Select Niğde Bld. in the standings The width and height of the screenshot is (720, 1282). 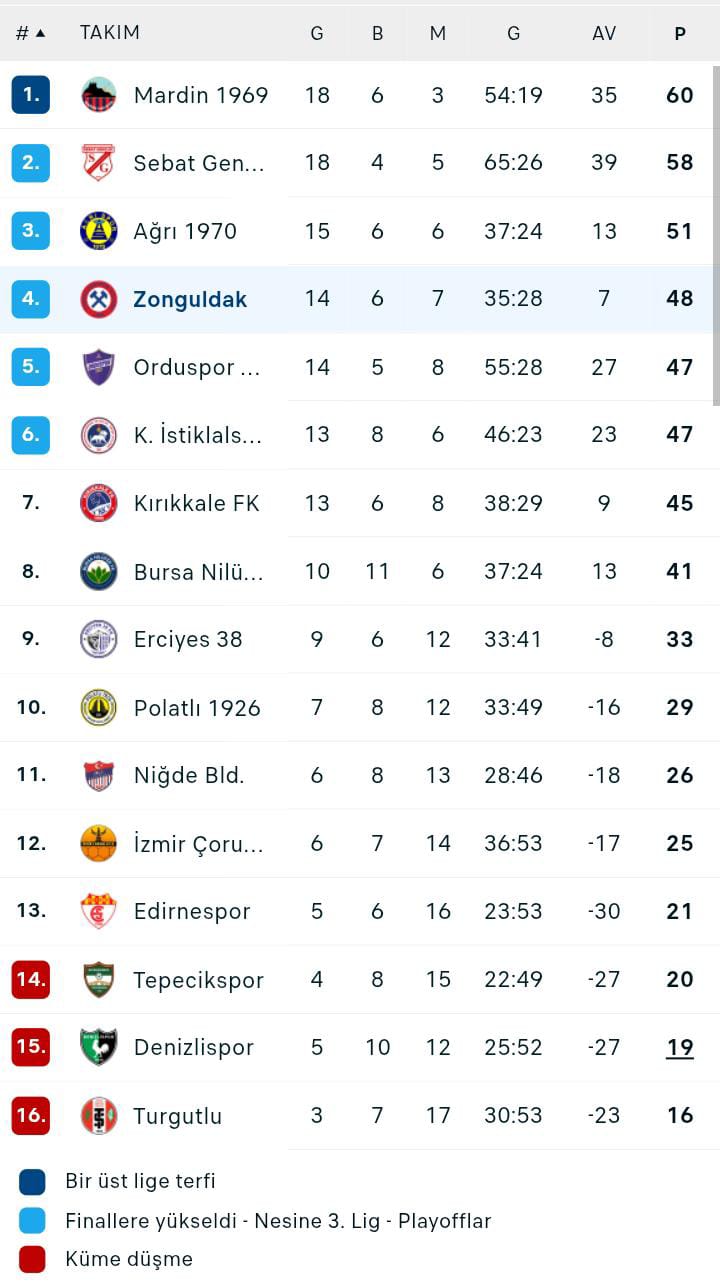point(360,775)
